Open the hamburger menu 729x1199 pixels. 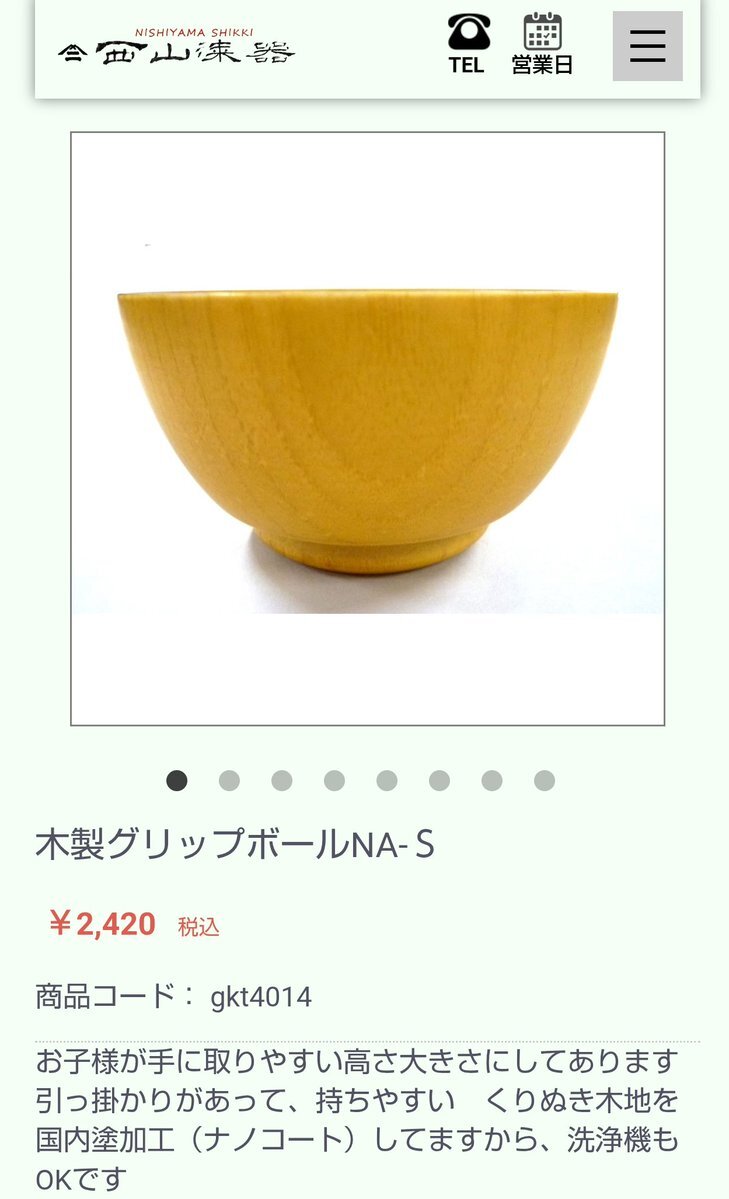(x=647, y=46)
